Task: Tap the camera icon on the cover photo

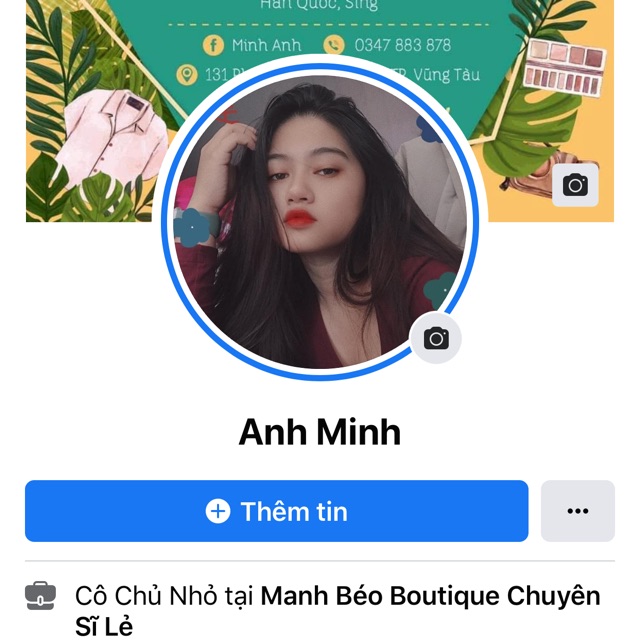Action: point(575,185)
